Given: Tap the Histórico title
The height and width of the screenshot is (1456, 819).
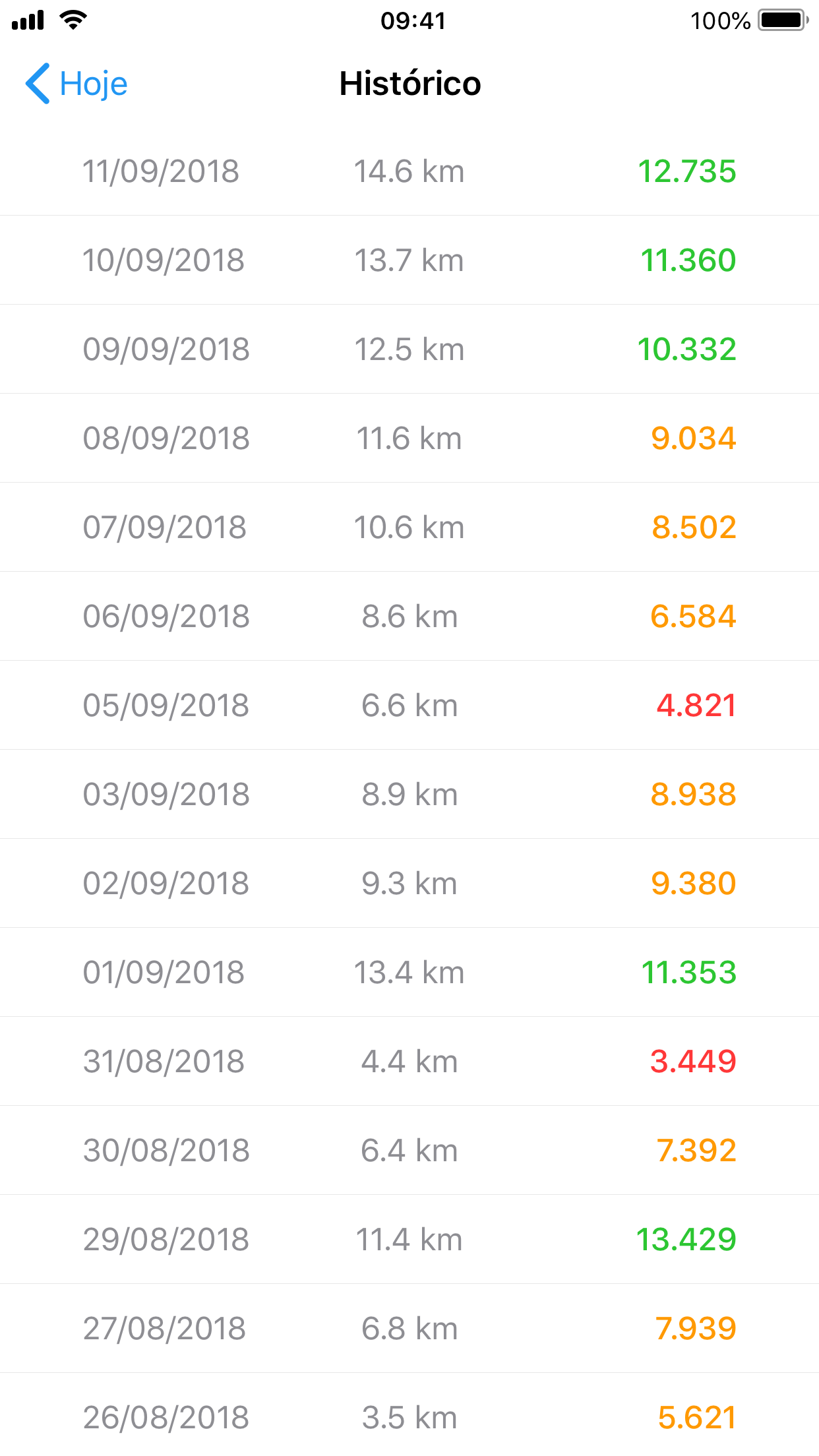Looking at the screenshot, I should click(409, 83).
